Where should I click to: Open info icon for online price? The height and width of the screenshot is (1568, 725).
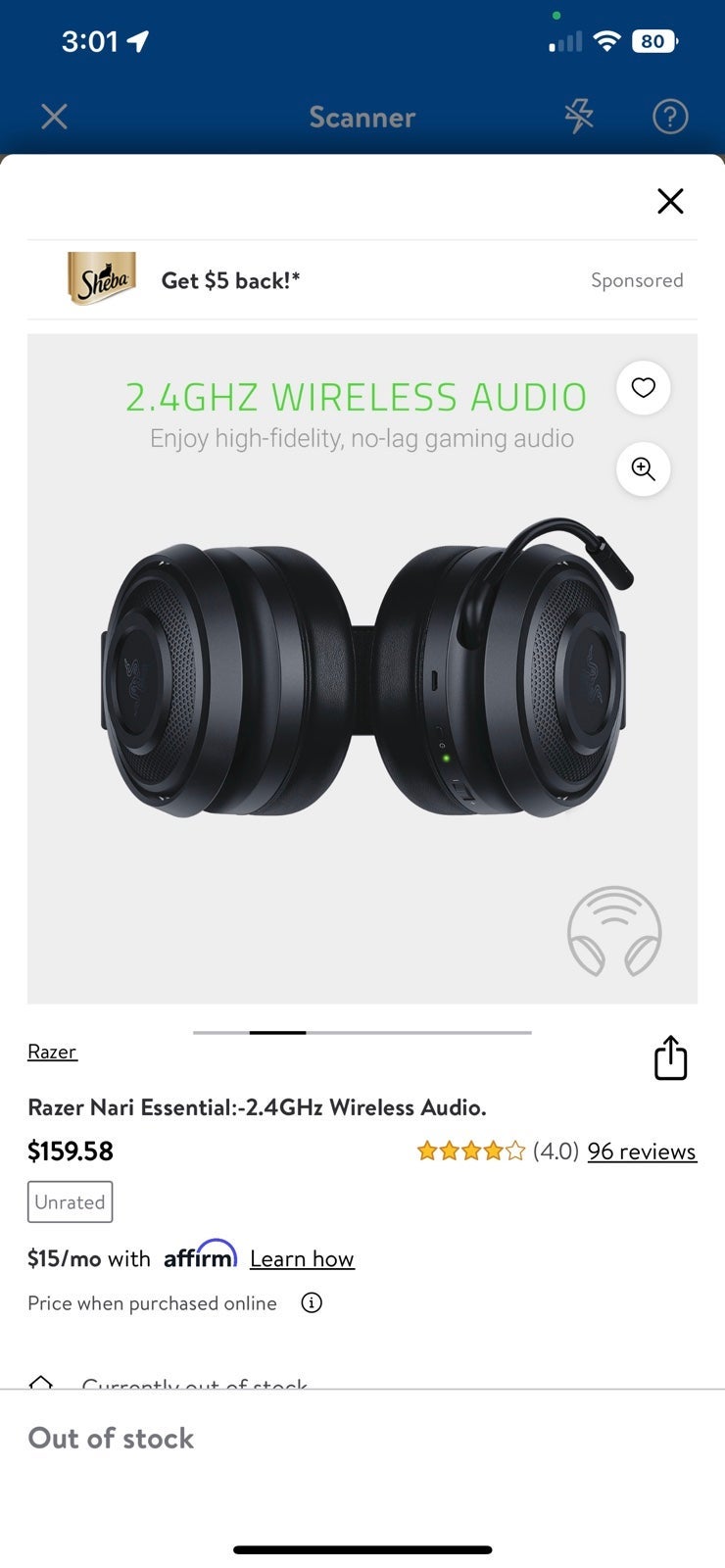[x=312, y=1302]
